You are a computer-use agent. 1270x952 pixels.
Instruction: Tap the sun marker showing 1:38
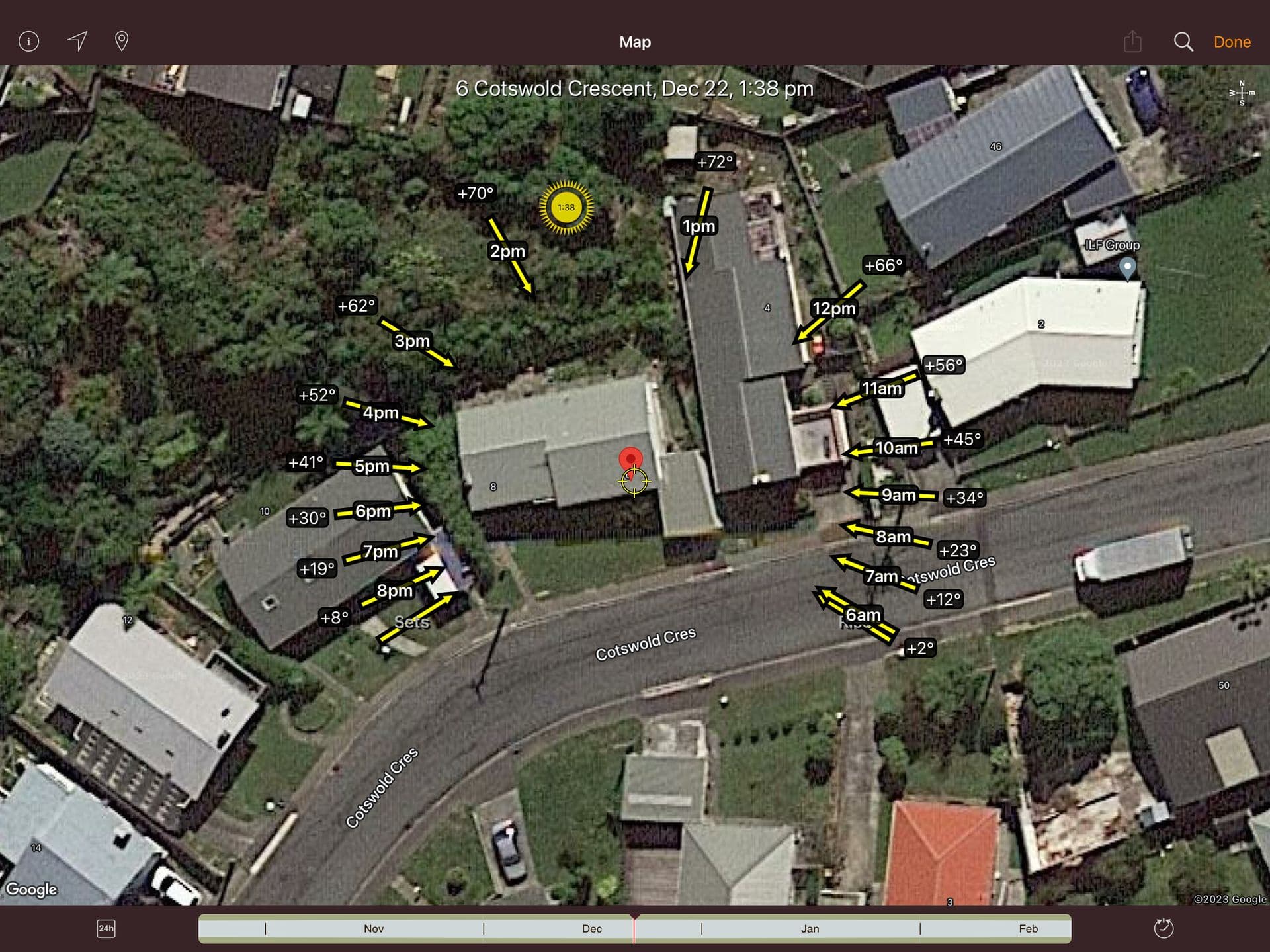(566, 208)
